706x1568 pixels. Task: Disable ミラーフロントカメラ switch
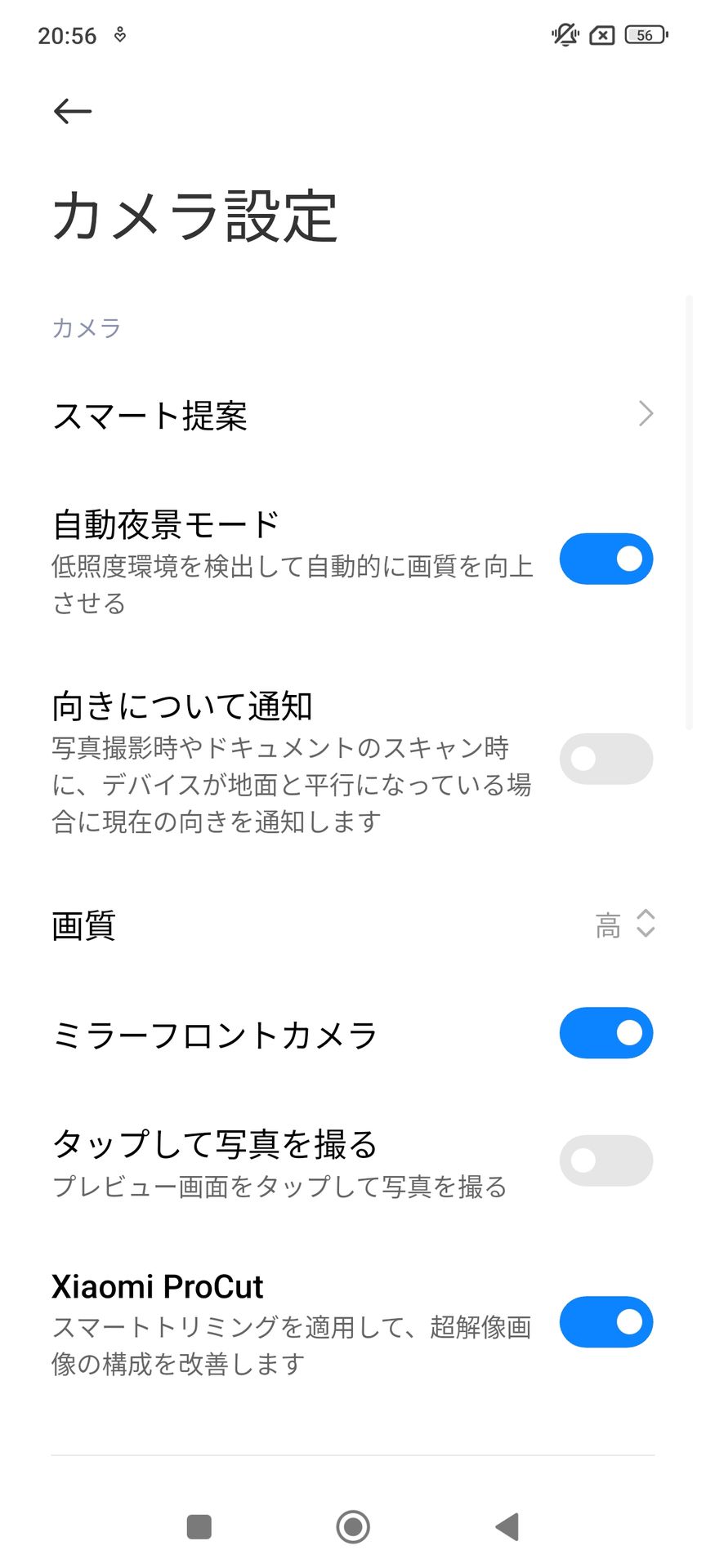[605, 1033]
